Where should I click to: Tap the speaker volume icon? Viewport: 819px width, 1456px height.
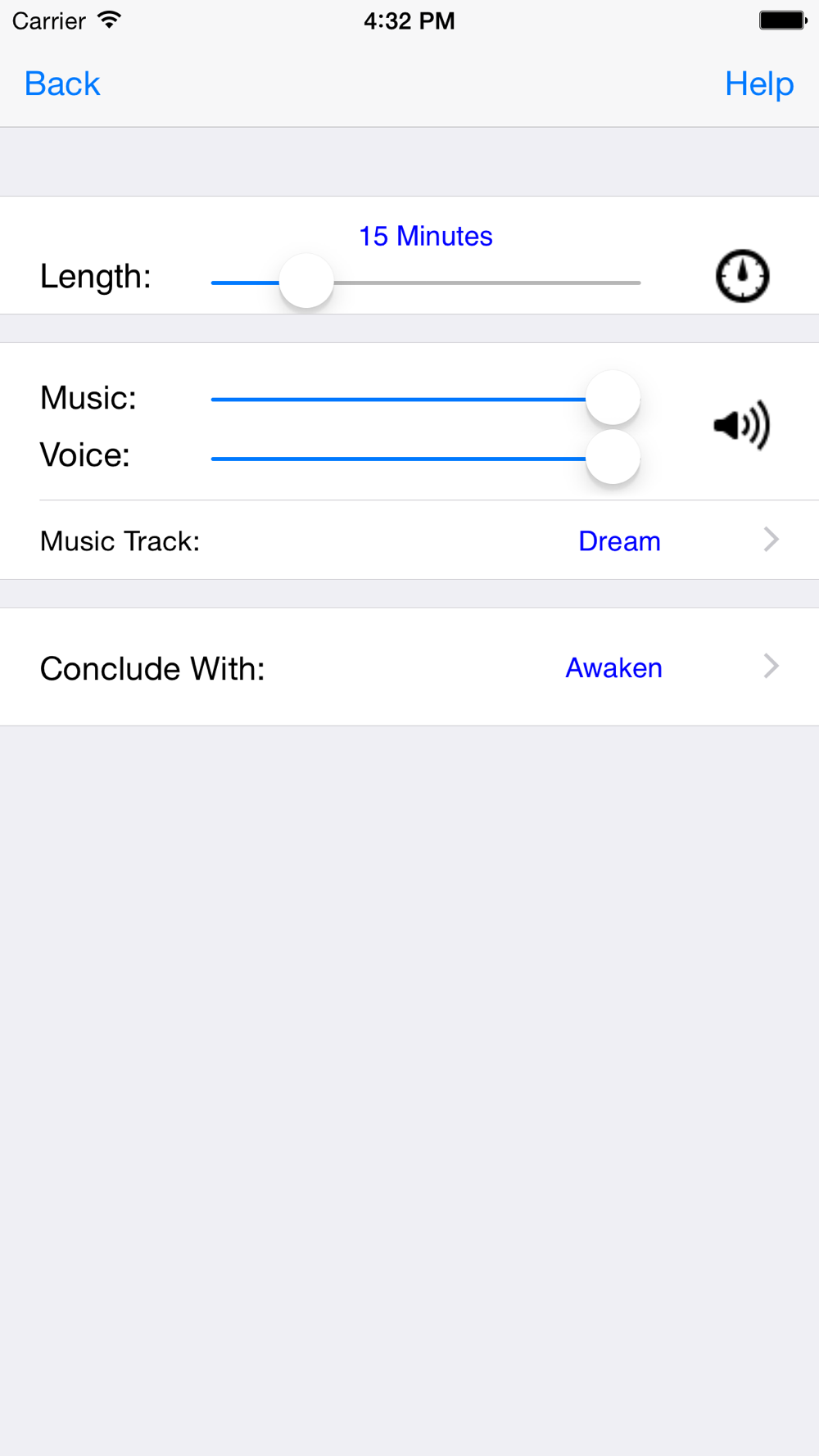coord(742,425)
